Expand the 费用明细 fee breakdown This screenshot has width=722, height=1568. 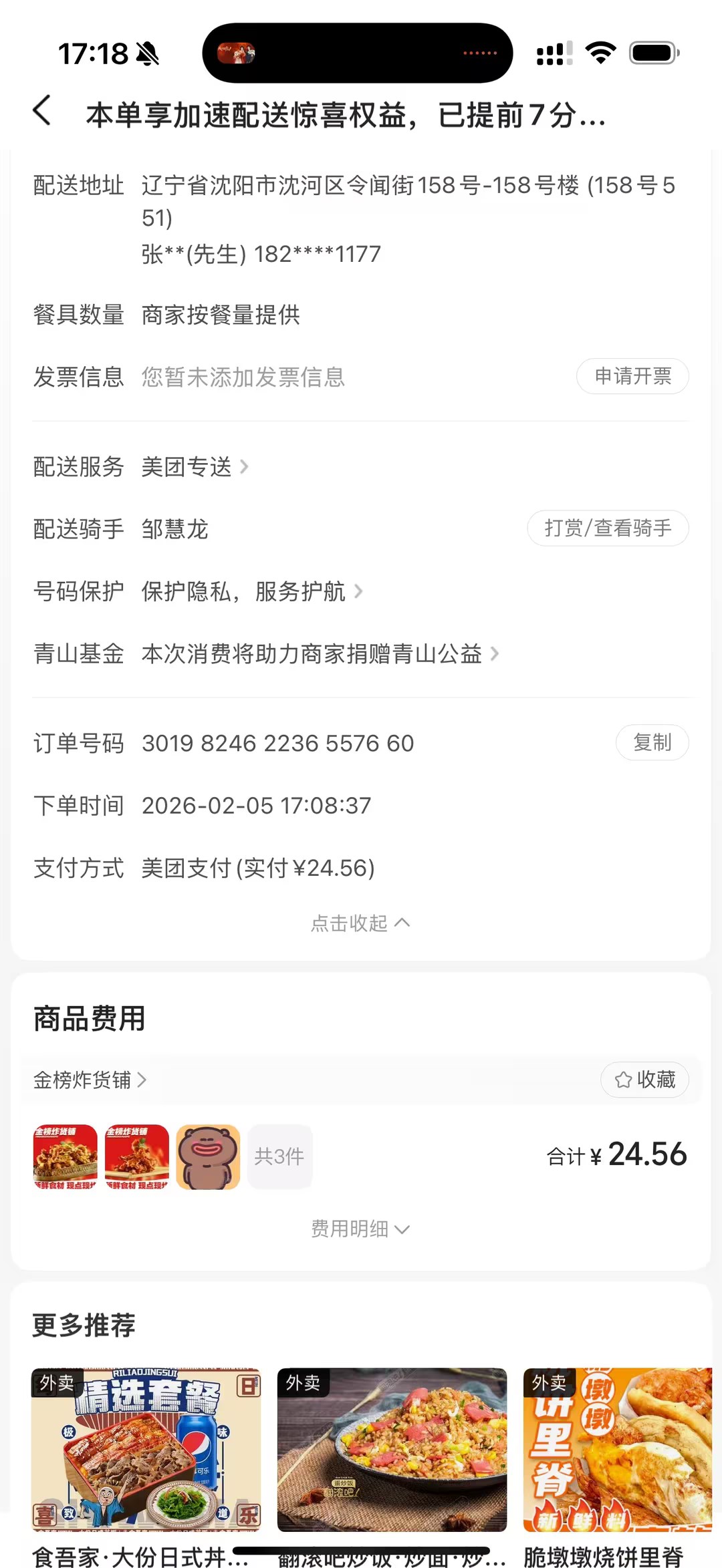click(360, 1229)
